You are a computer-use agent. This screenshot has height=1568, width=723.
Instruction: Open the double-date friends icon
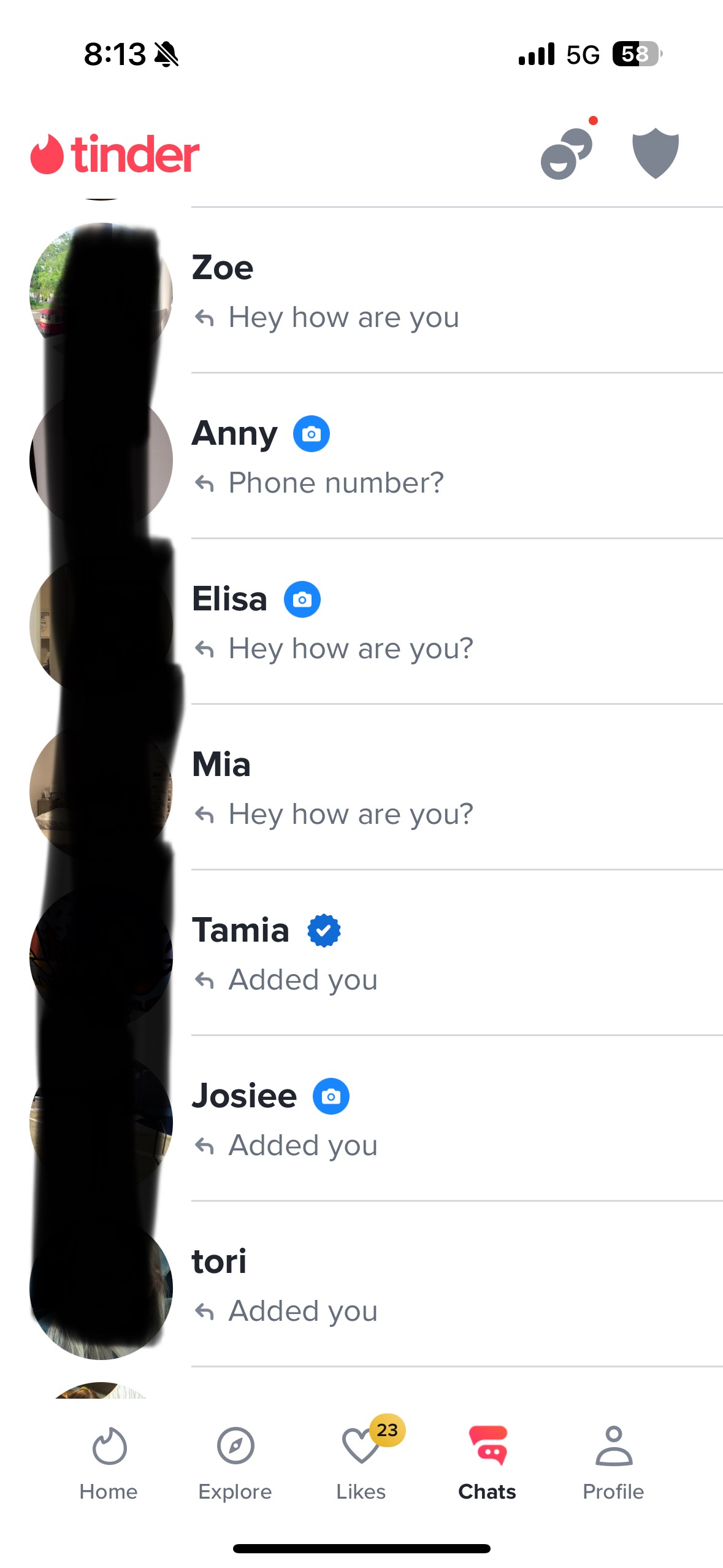(x=565, y=153)
